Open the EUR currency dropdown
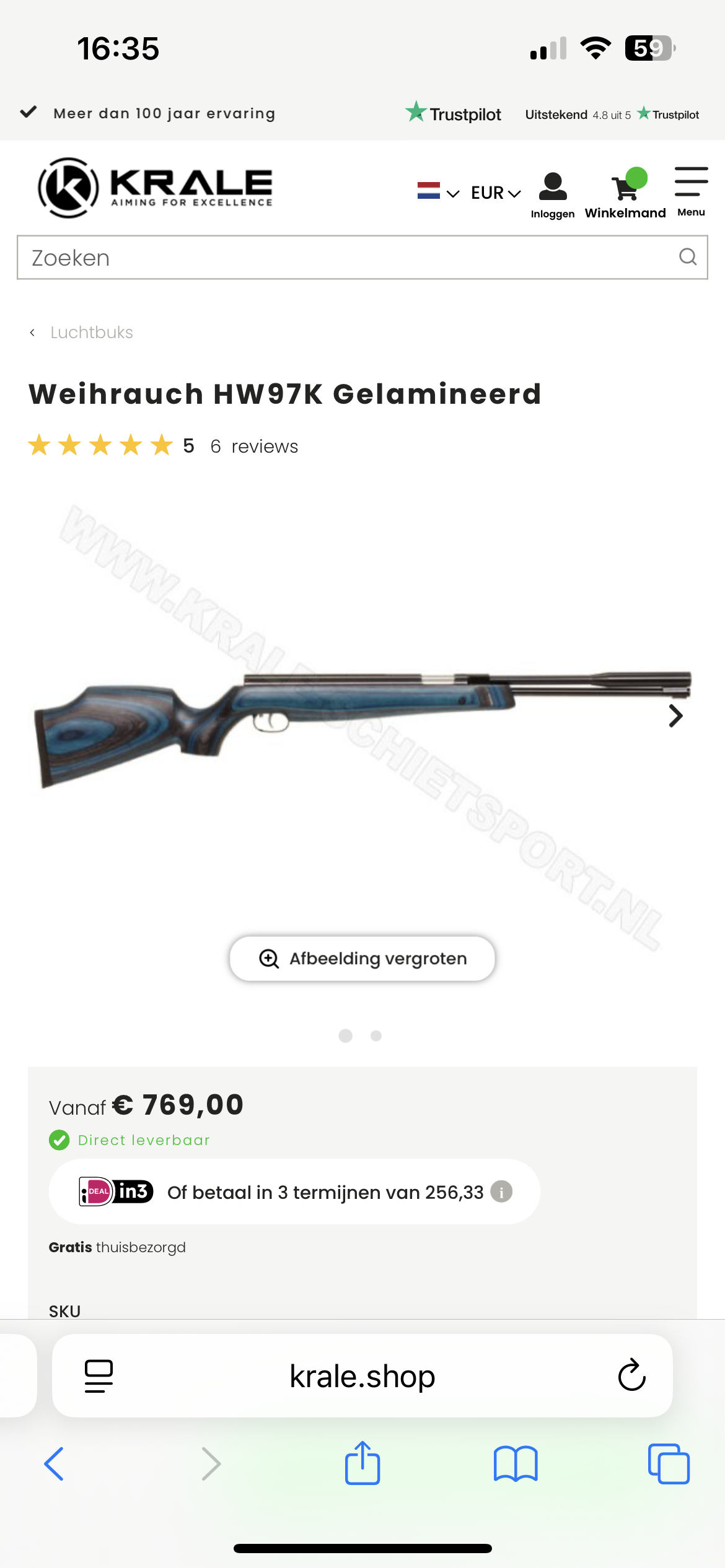The image size is (725, 1568). (496, 193)
